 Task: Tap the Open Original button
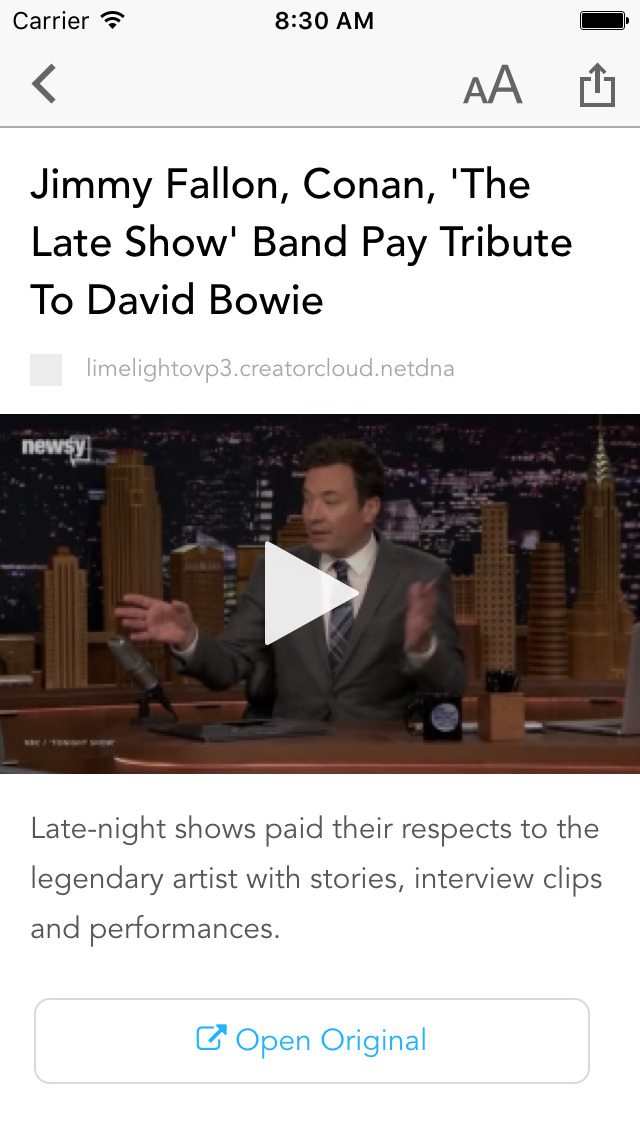(312, 1040)
